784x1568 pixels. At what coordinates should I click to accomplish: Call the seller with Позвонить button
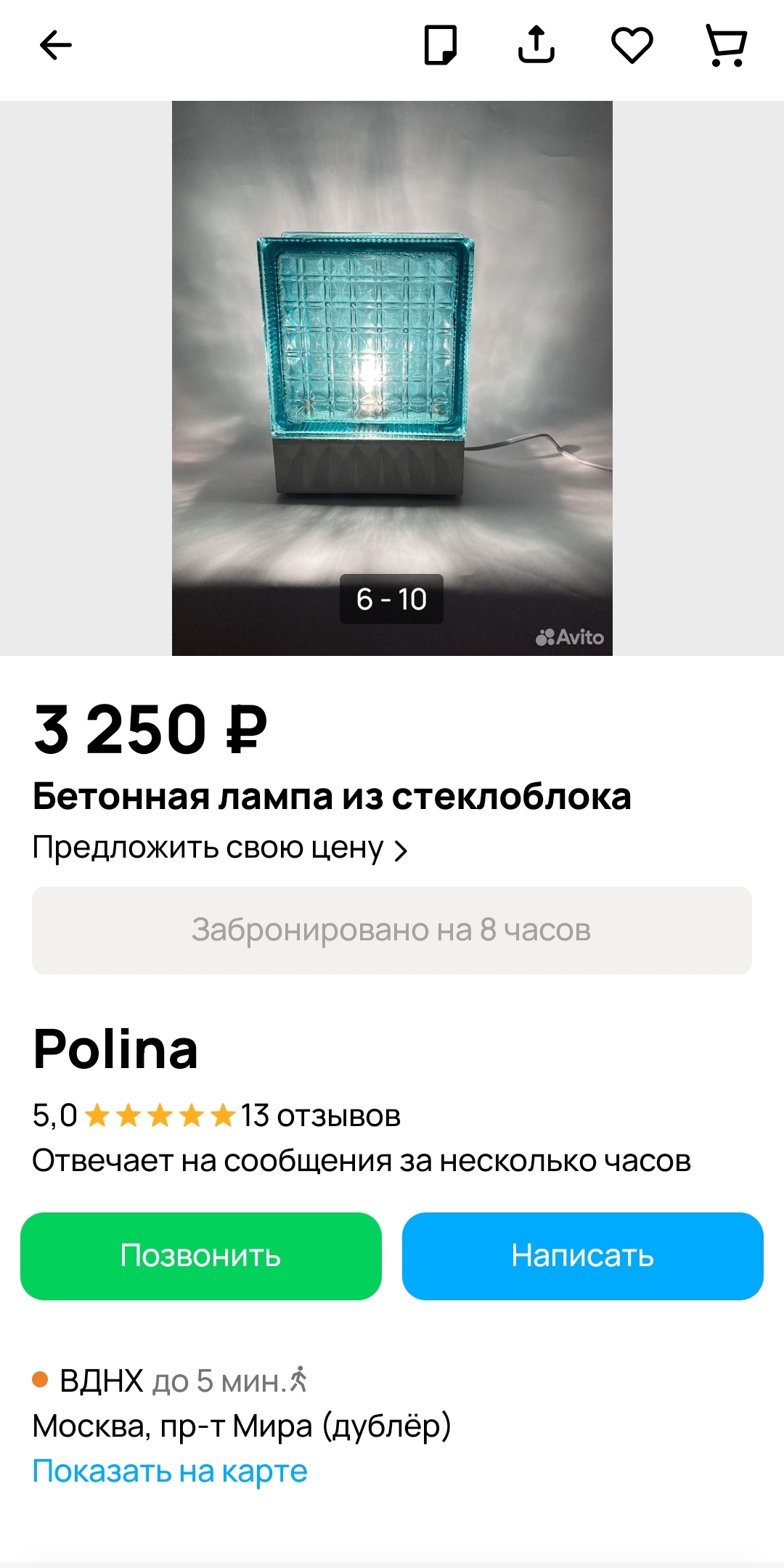pyautogui.click(x=201, y=1256)
